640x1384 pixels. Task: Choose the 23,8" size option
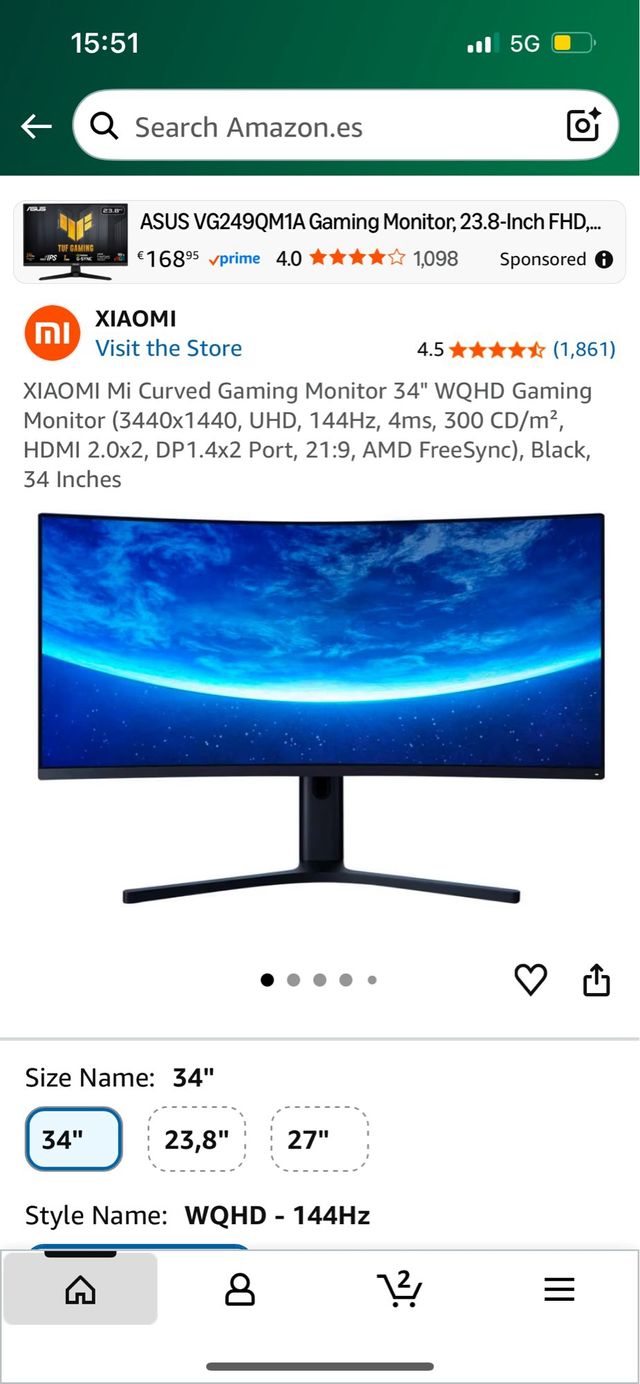point(197,1139)
